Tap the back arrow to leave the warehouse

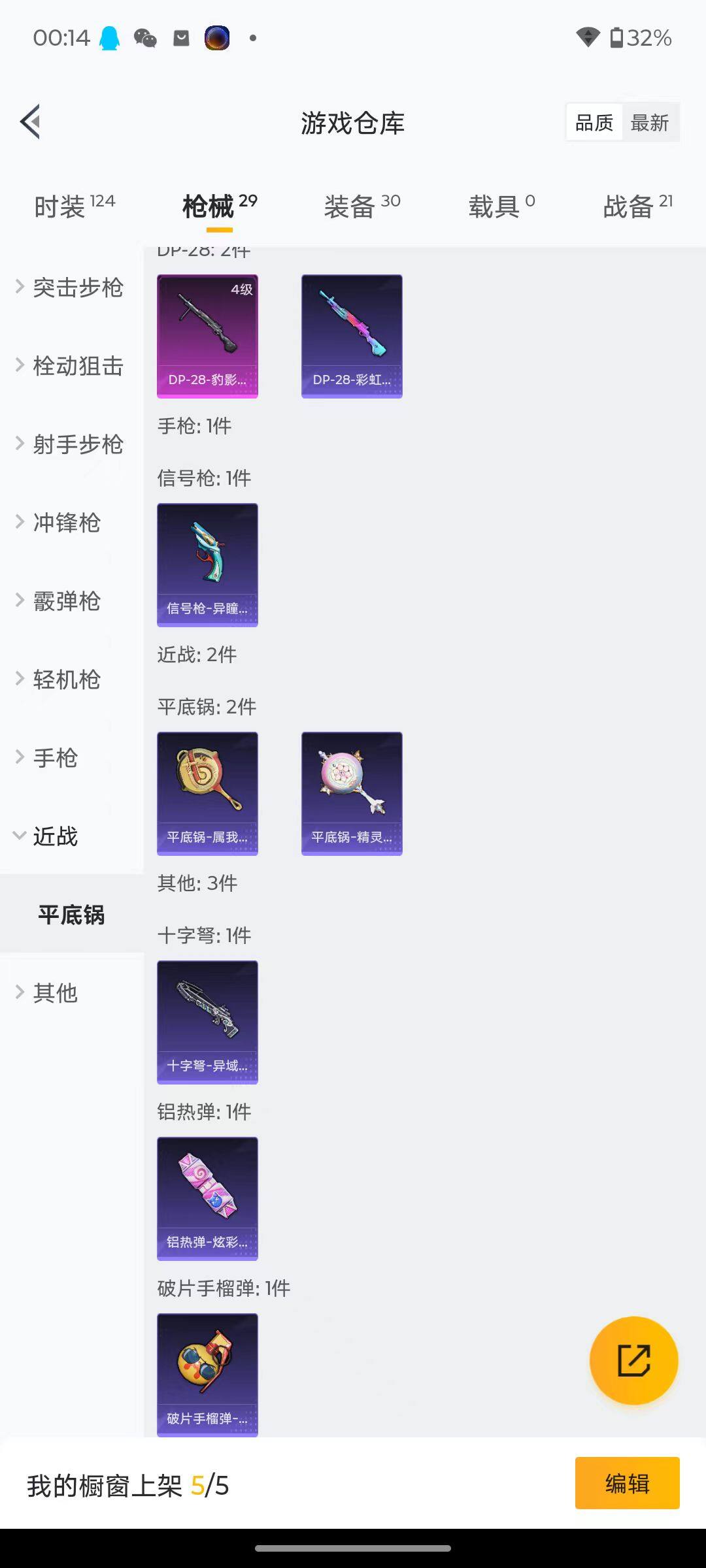coord(29,122)
